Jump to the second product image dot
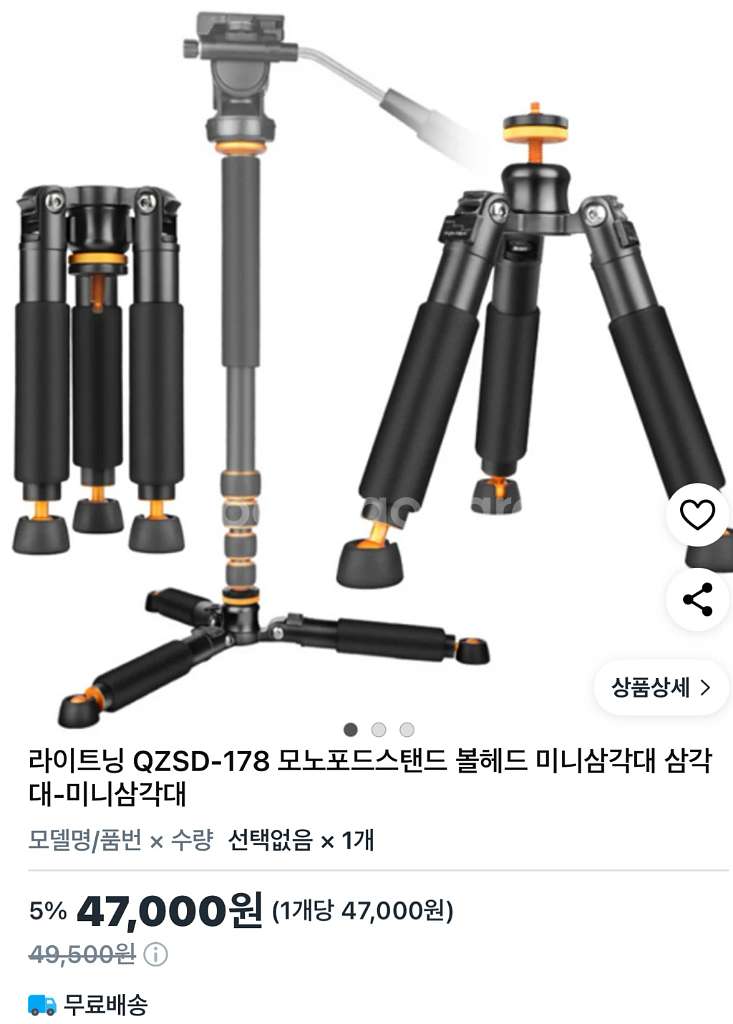 pyautogui.click(x=378, y=730)
